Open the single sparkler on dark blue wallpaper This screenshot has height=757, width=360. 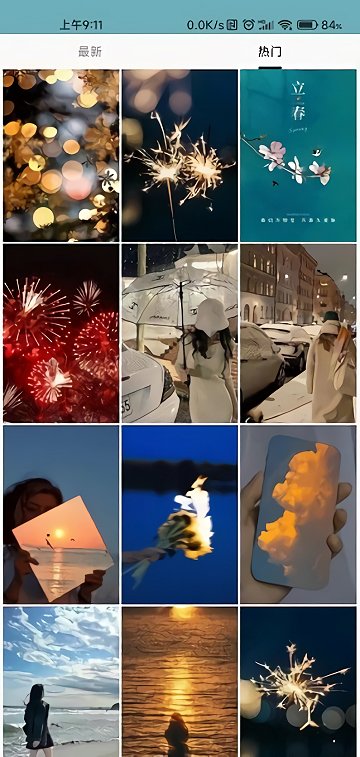coord(298,682)
